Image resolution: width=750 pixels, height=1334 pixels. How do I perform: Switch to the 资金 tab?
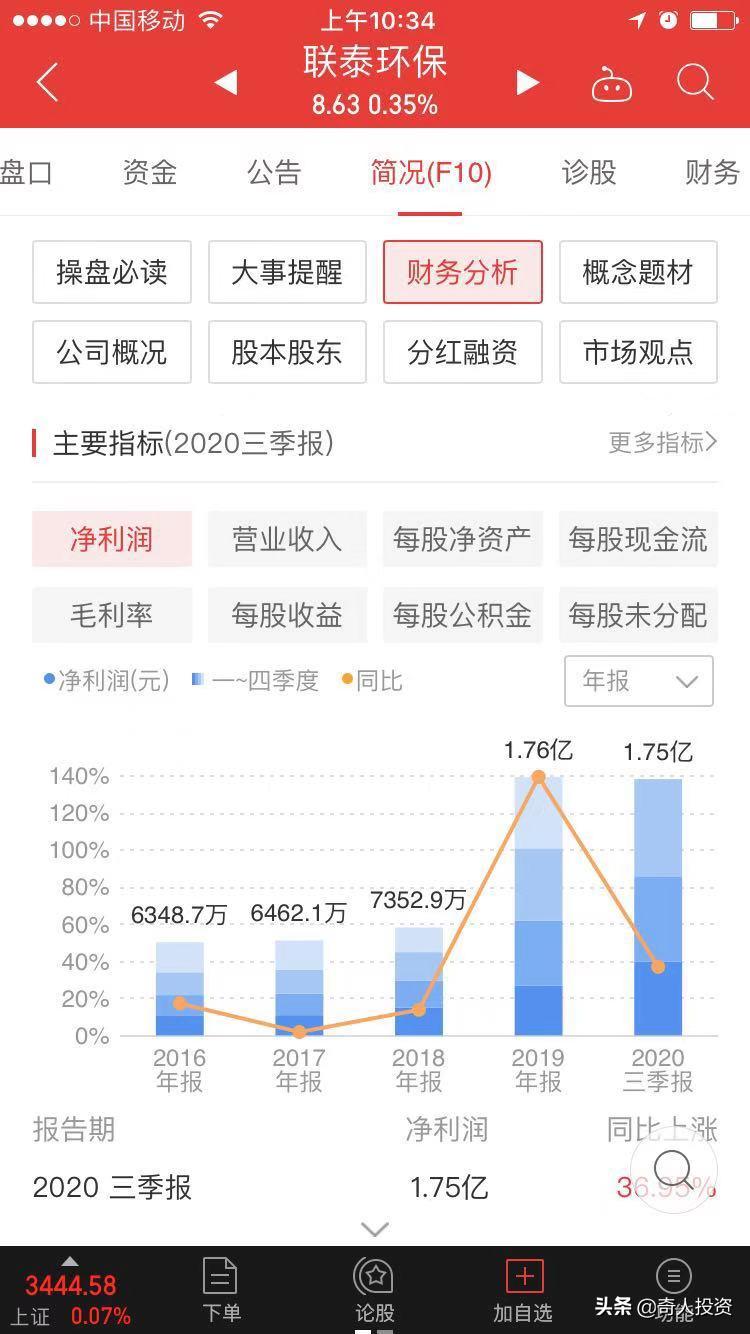pyautogui.click(x=148, y=172)
